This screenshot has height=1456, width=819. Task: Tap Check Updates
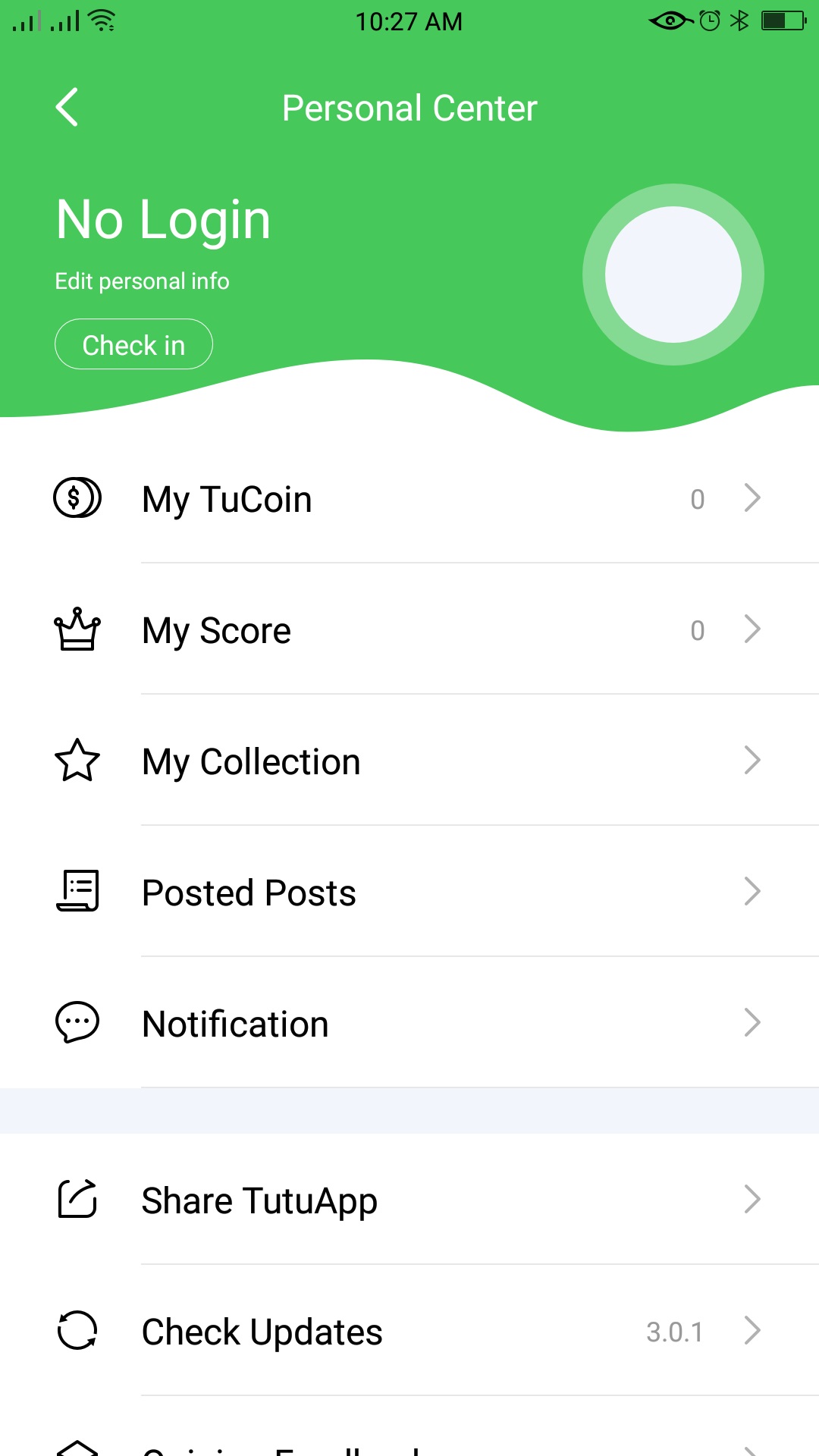tap(409, 1331)
